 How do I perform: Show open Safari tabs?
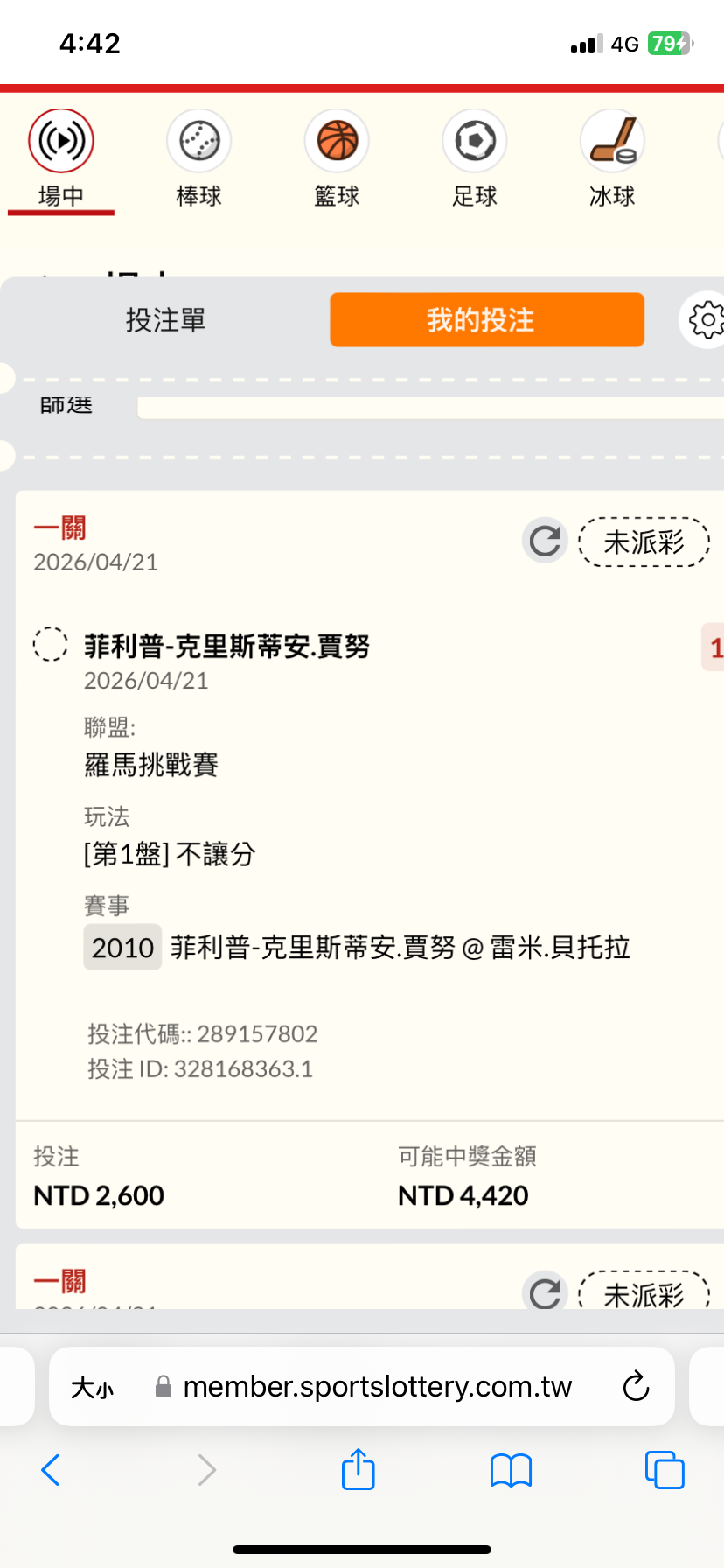pos(665,1470)
